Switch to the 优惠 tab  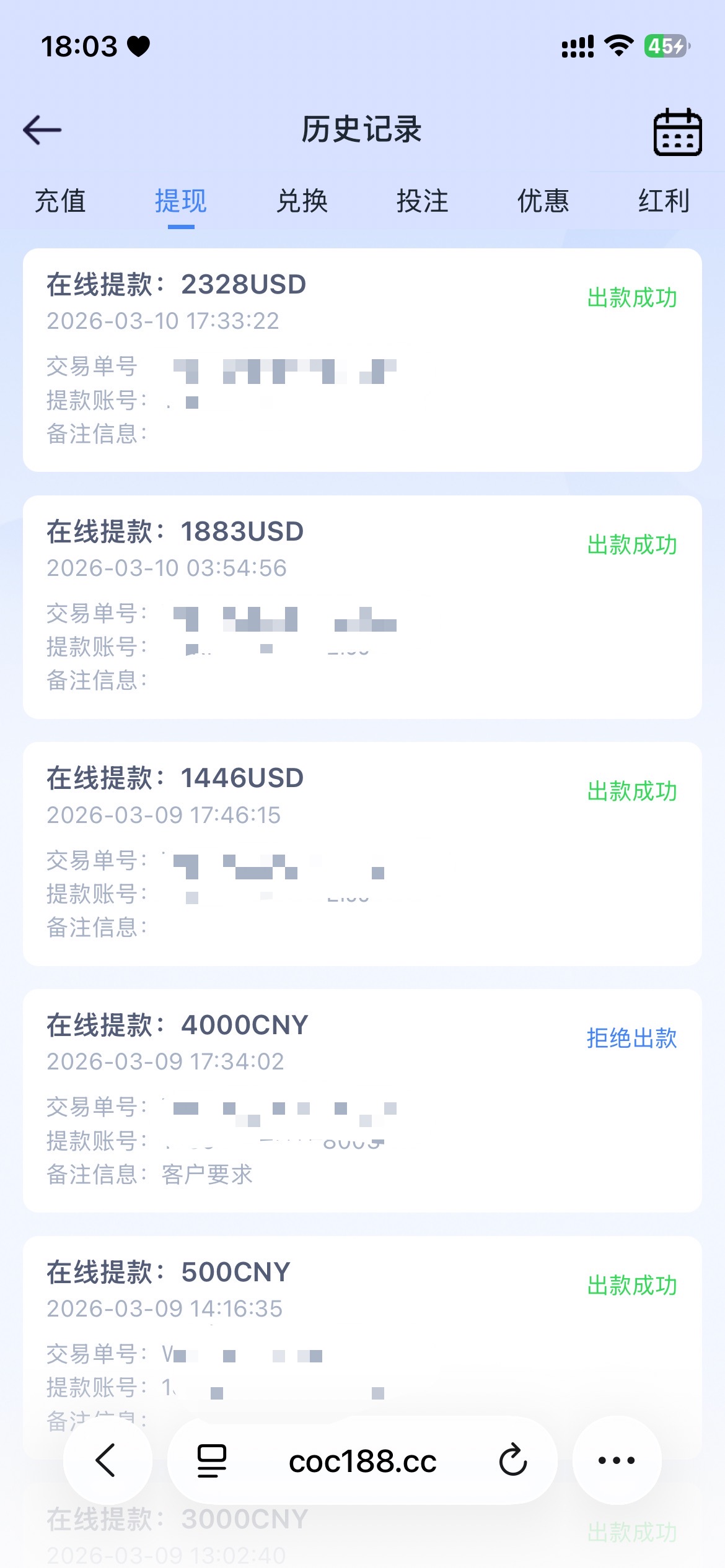tap(543, 201)
